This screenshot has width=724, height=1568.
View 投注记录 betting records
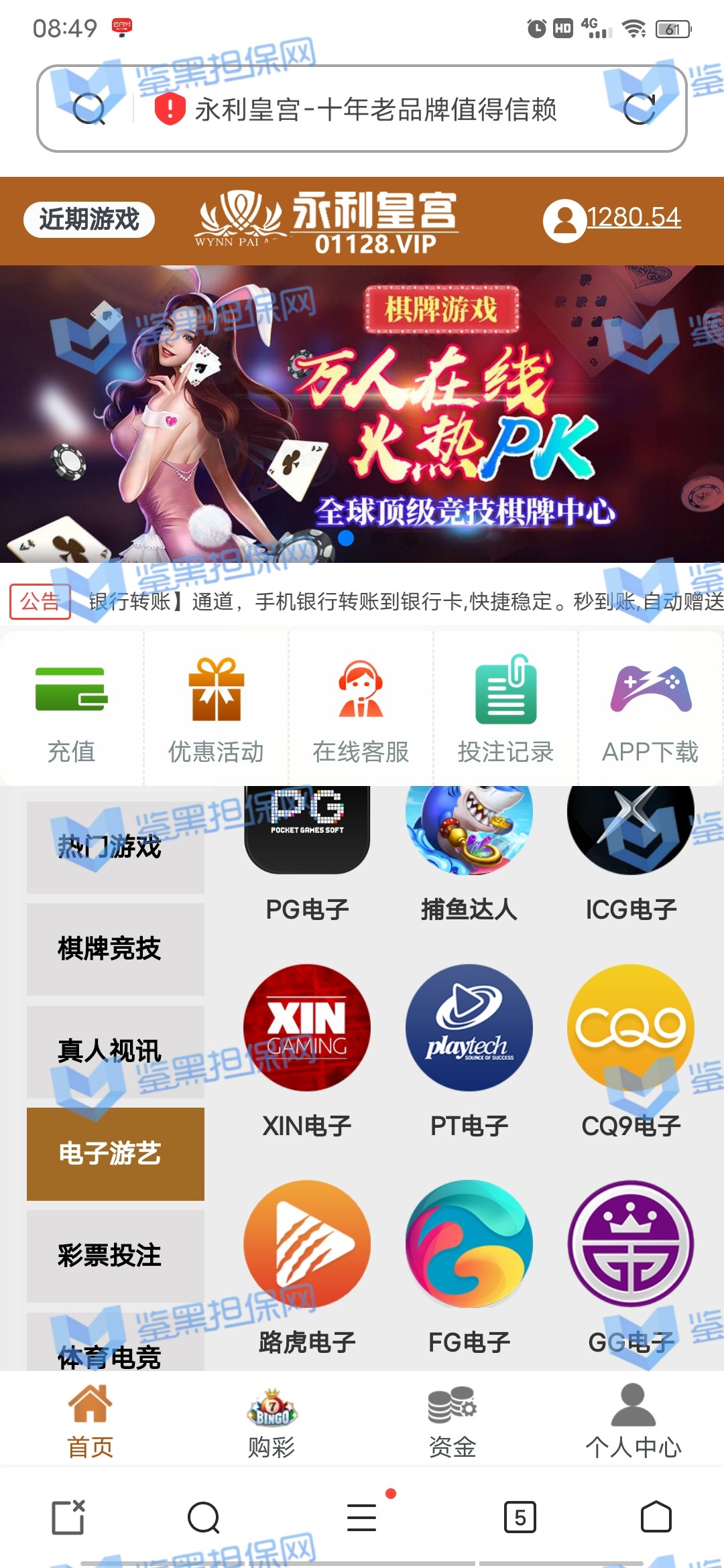click(x=505, y=710)
